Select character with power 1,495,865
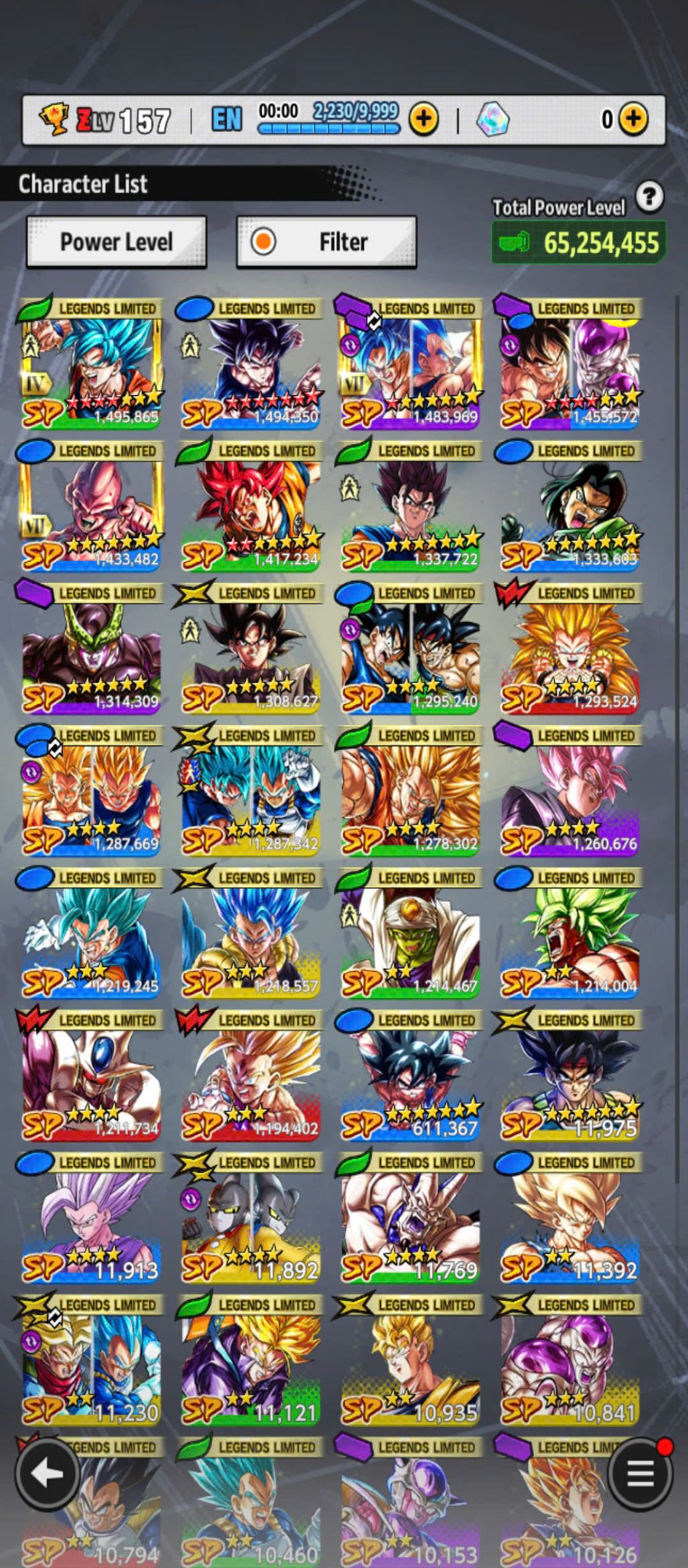Viewport: 688px width, 1568px height. (92, 370)
